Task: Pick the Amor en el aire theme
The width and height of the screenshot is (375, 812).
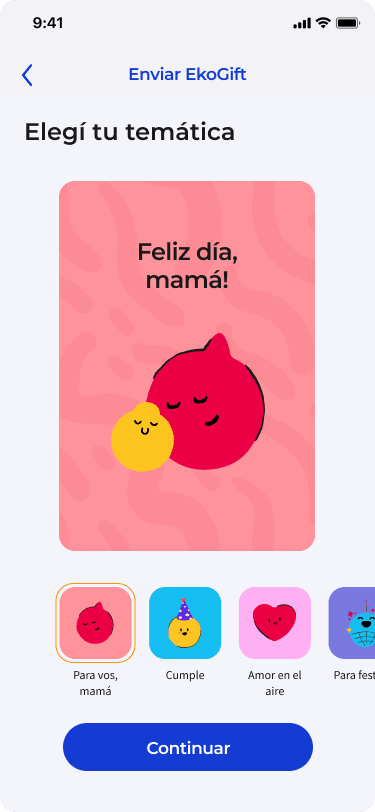Action: [275, 622]
